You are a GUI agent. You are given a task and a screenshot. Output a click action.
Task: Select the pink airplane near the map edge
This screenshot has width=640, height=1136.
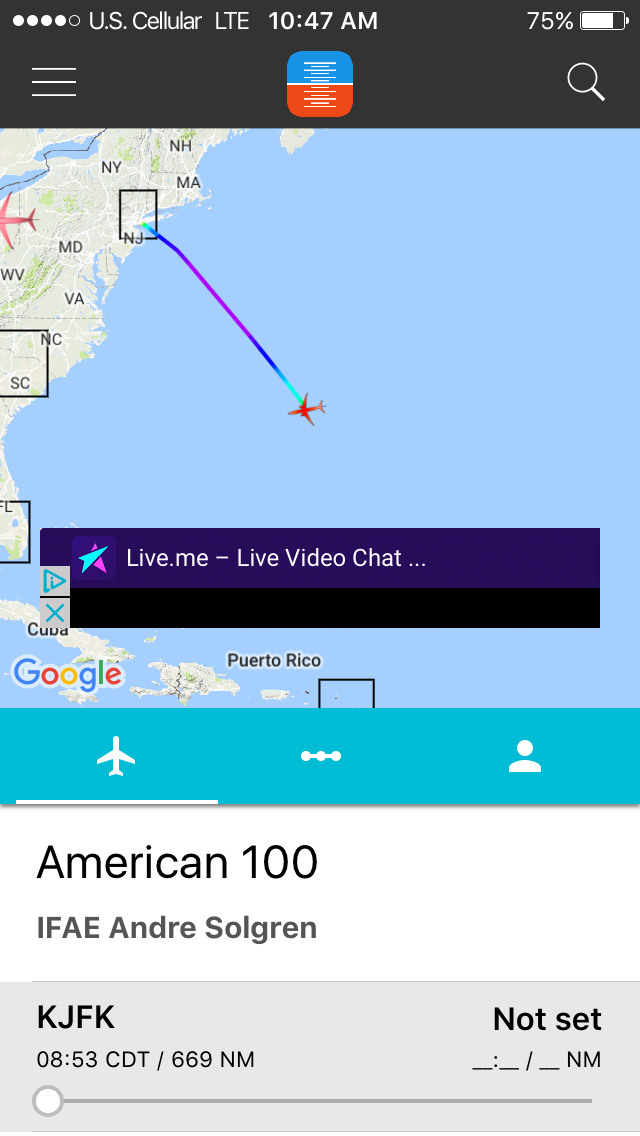(x=14, y=219)
